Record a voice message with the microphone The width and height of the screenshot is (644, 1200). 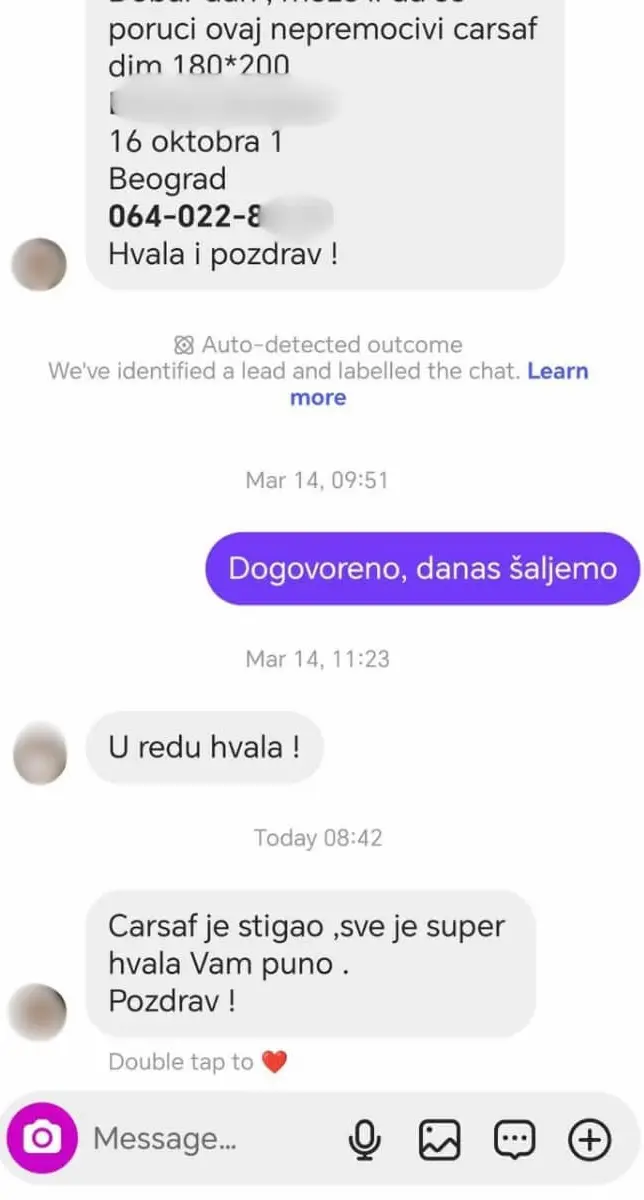(366, 1138)
